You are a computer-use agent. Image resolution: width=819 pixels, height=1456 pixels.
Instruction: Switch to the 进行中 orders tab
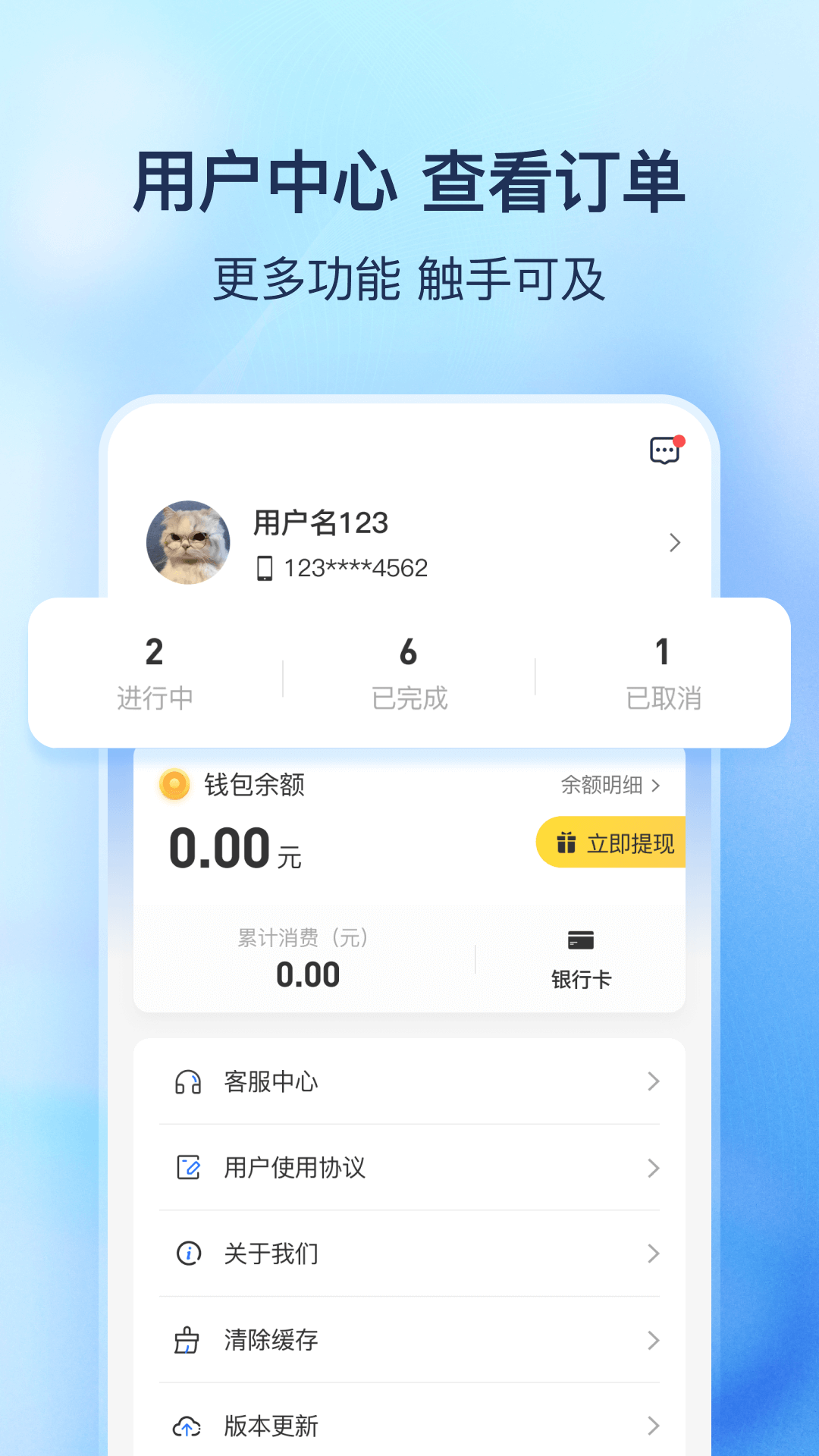point(155,675)
